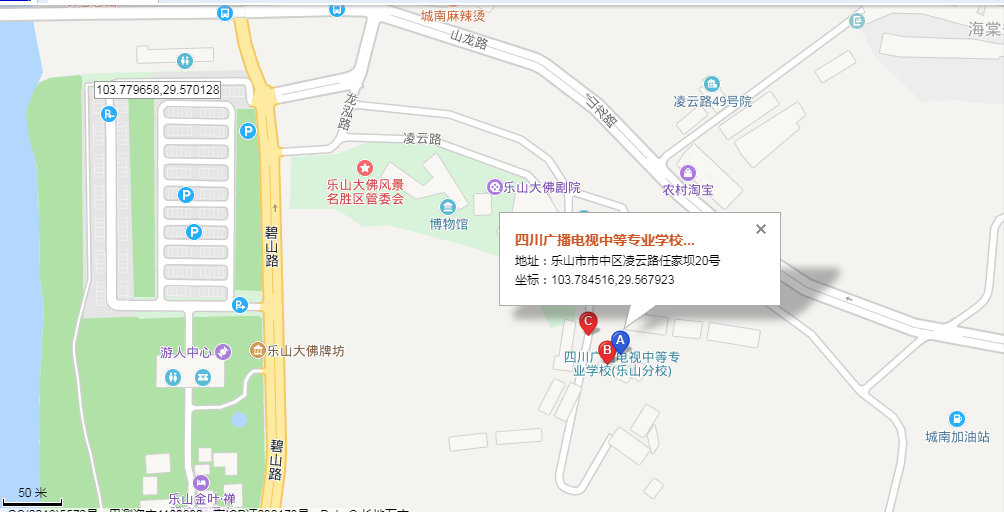Screen dimensions: 1004x512
Task: Select map marker C
Action: click(x=589, y=323)
